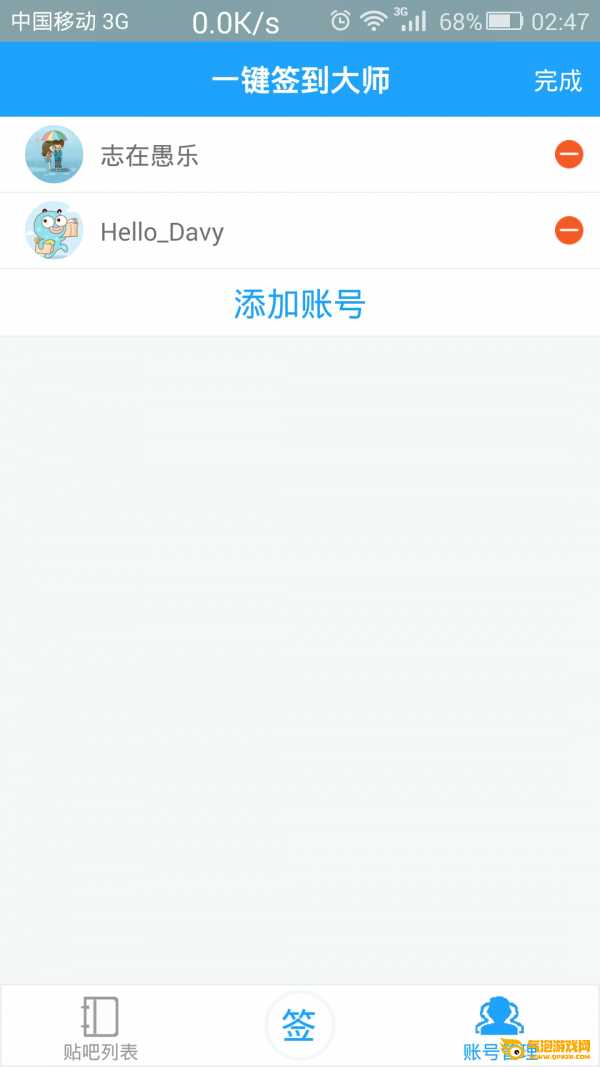This screenshot has width=600, height=1067.
Task: Remove the Hello_Davy account
Action: pyautogui.click(x=568, y=231)
